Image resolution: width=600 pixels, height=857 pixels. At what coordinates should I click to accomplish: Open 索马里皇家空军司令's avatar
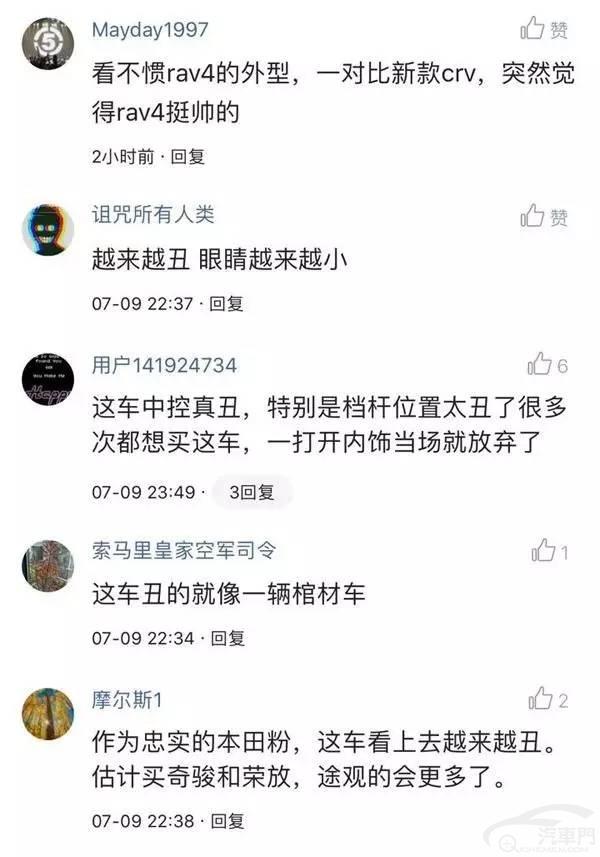coord(47,565)
